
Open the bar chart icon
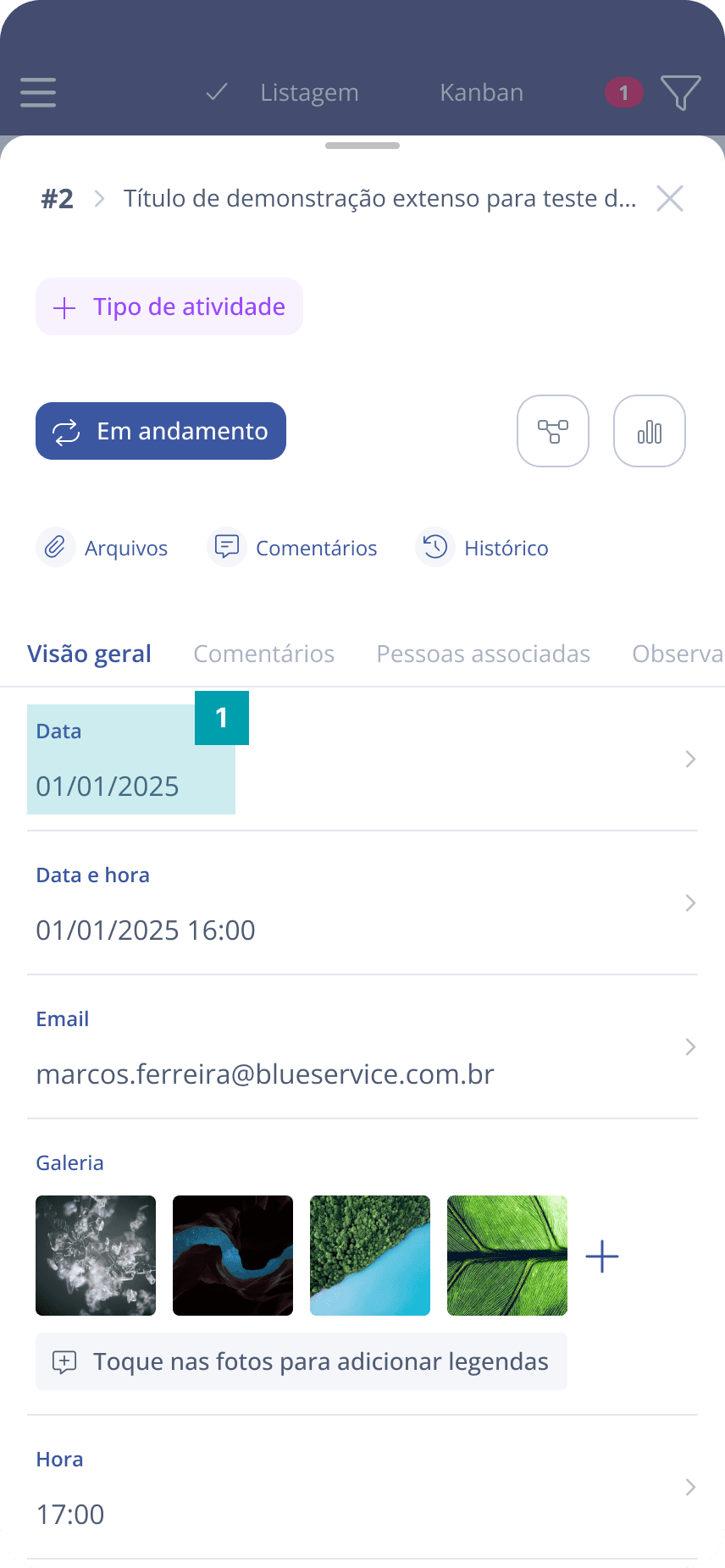coord(650,431)
